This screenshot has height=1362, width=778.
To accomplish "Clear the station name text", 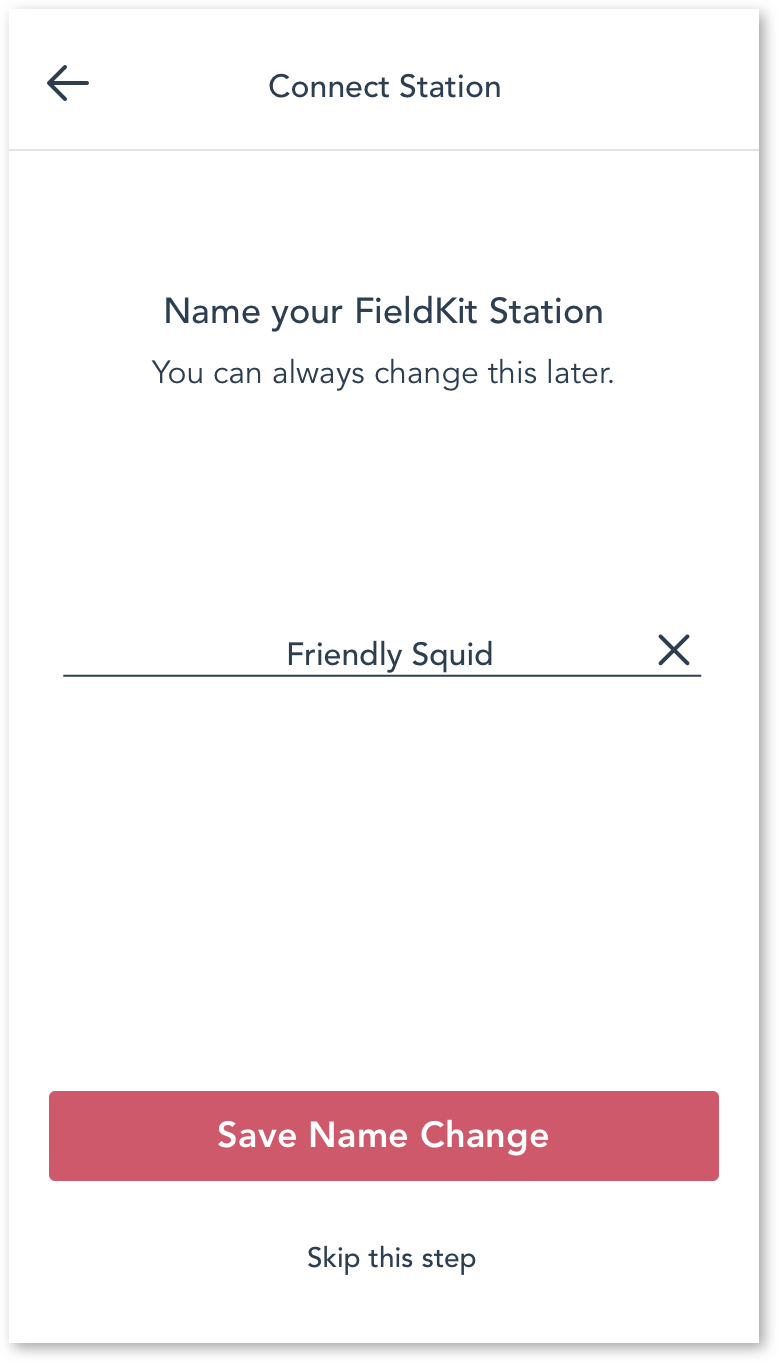I will tap(674, 650).
